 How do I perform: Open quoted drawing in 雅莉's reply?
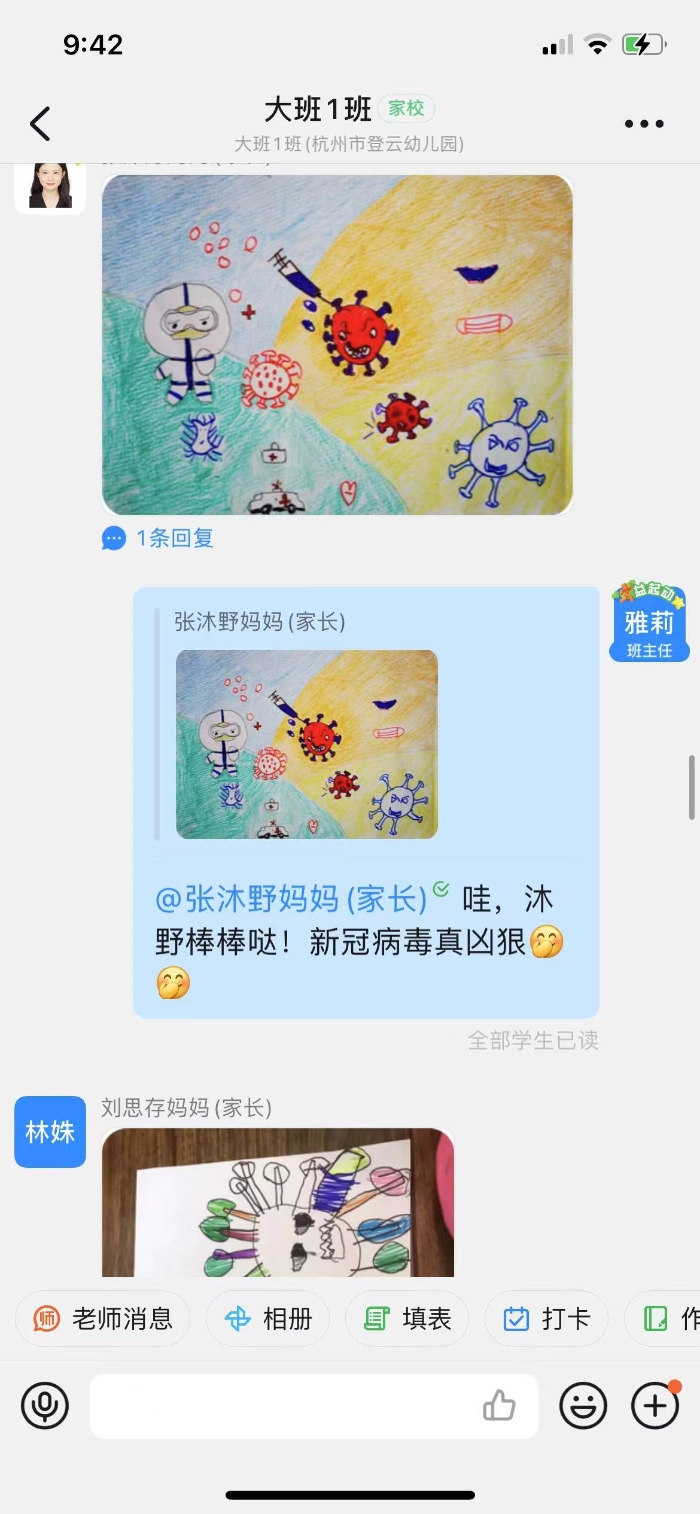click(307, 744)
